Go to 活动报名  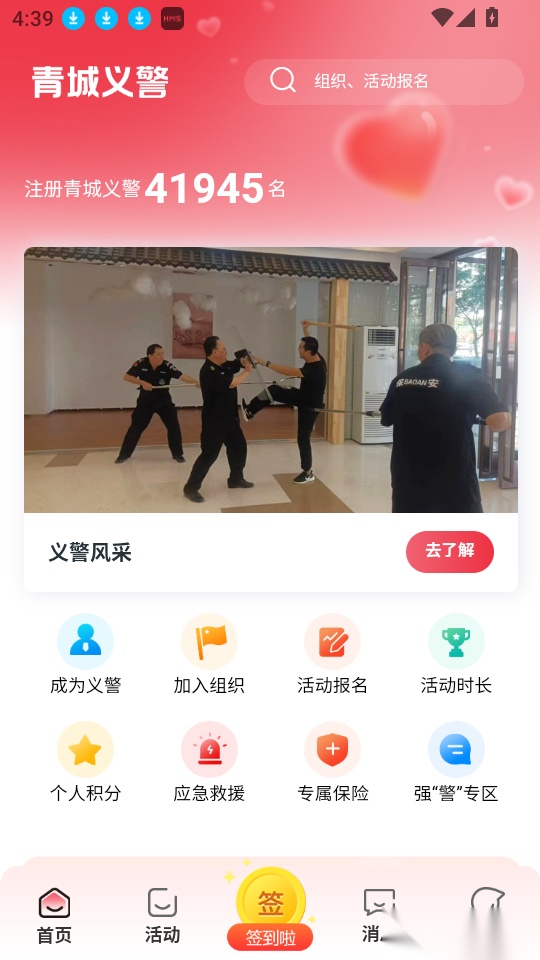click(x=332, y=654)
